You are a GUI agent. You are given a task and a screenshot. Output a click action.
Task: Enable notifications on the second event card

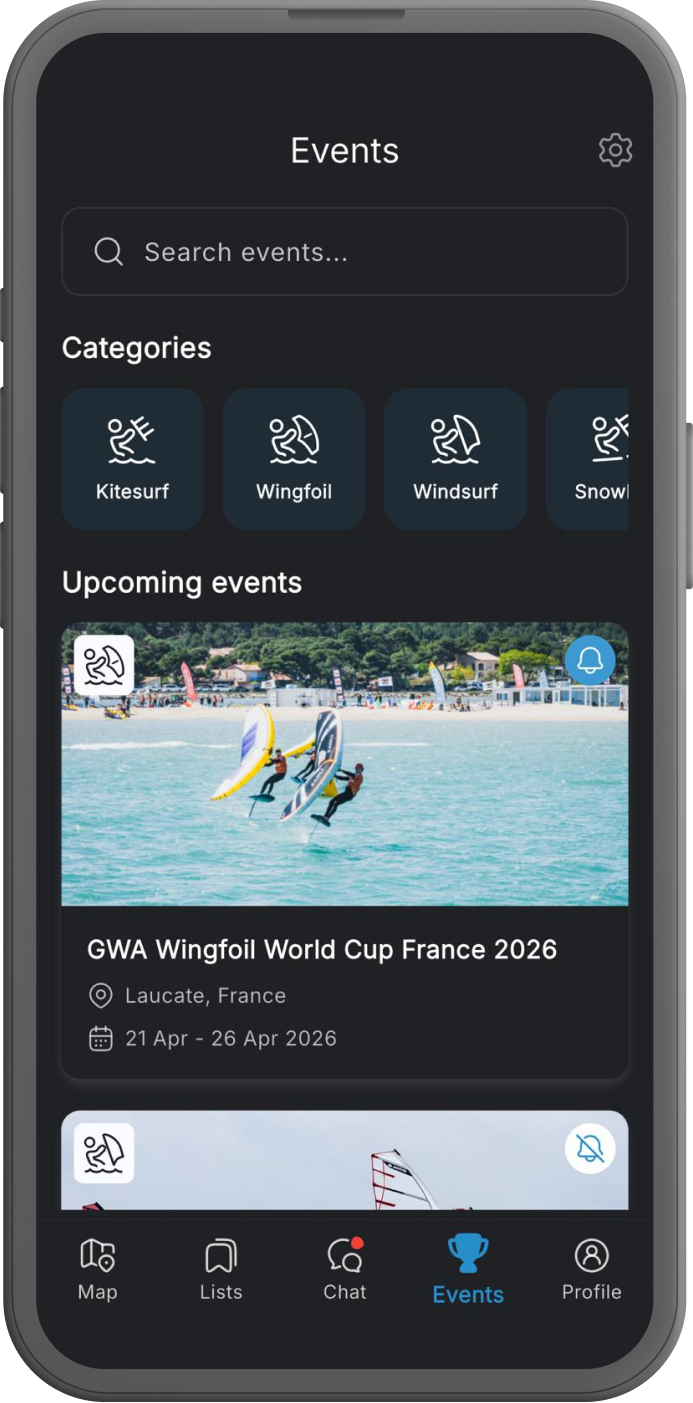tap(590, 1149)
